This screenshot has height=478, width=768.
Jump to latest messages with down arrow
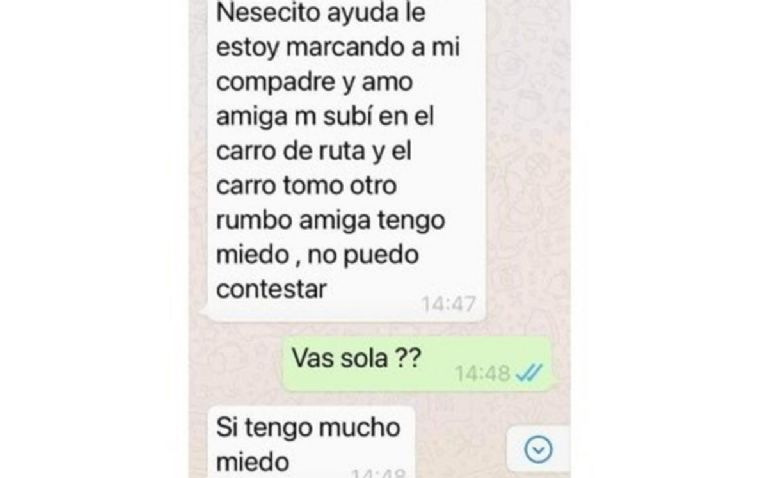pos(538,451)
